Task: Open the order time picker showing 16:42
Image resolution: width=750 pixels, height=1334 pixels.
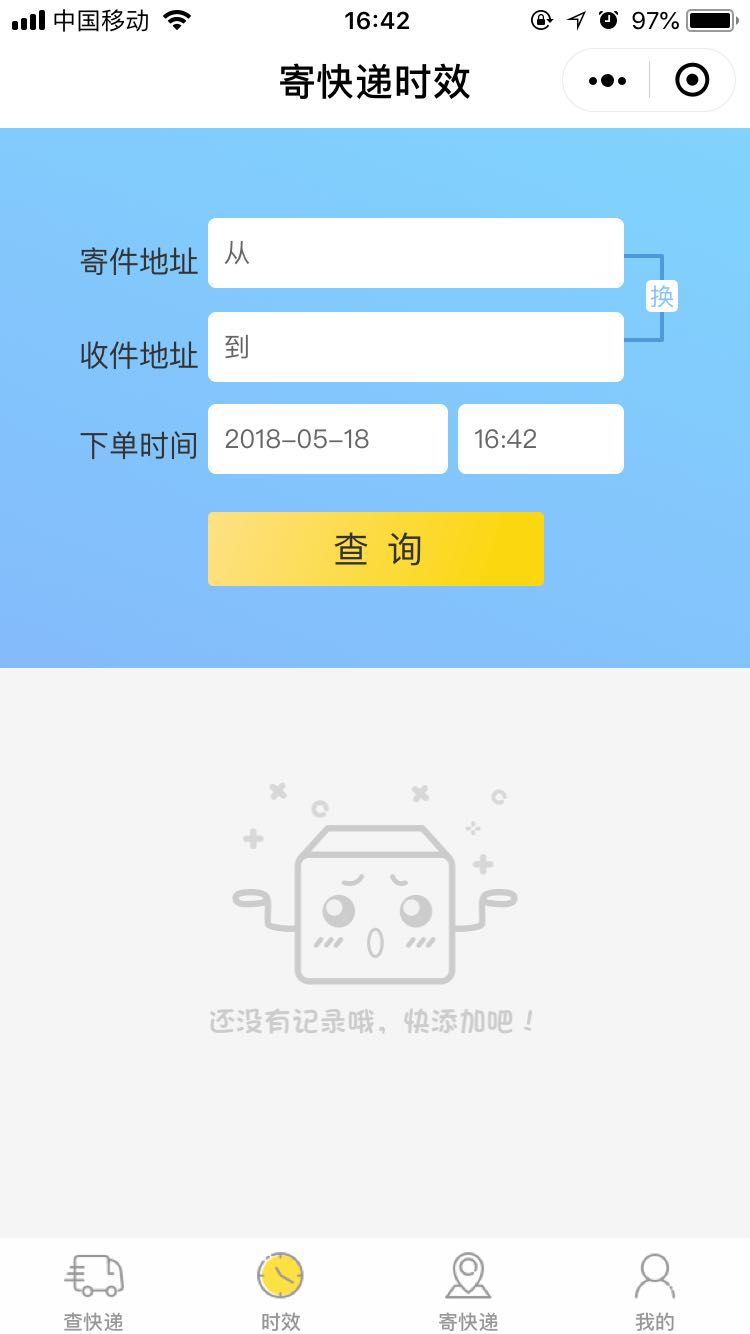Action: [541, 439]
